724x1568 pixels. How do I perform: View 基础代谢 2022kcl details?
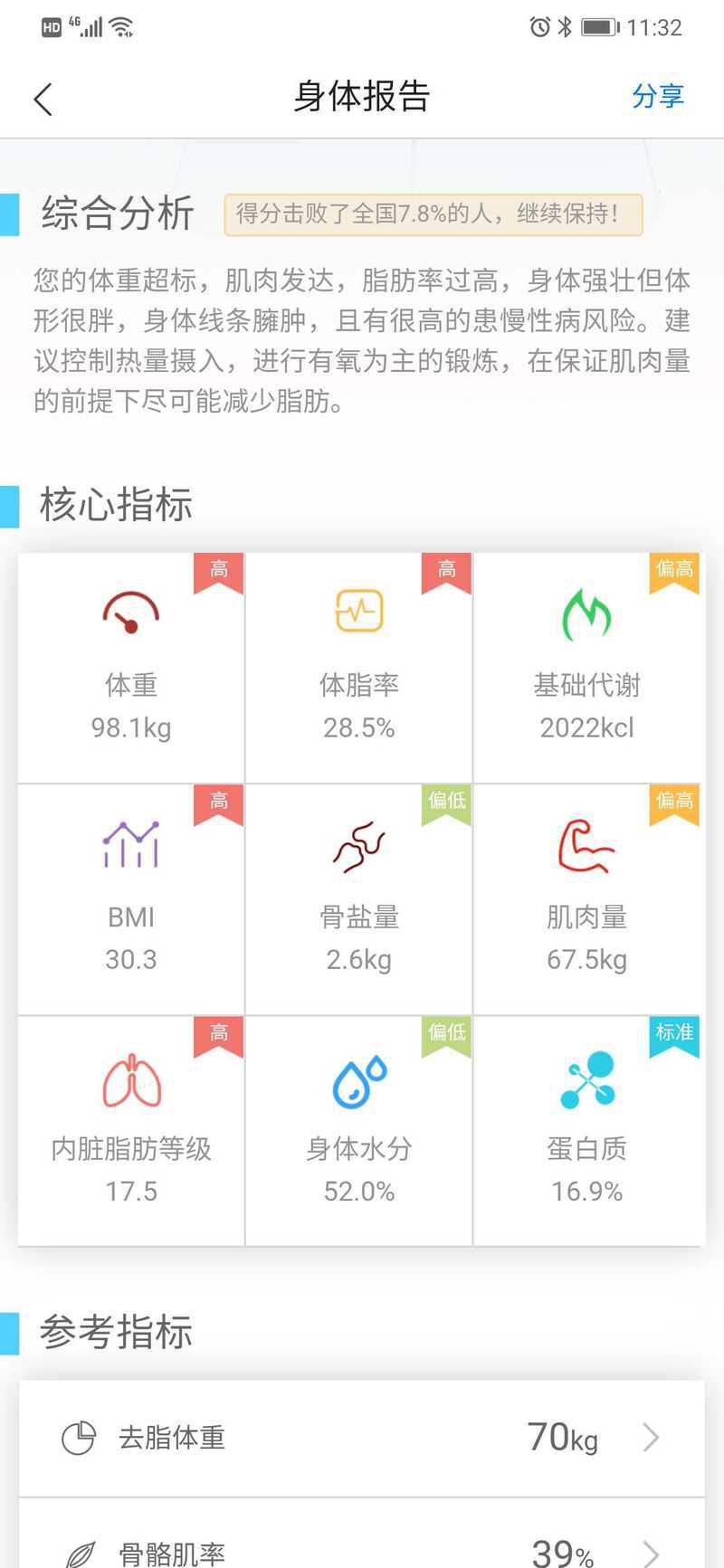click(x=587, y=670)
